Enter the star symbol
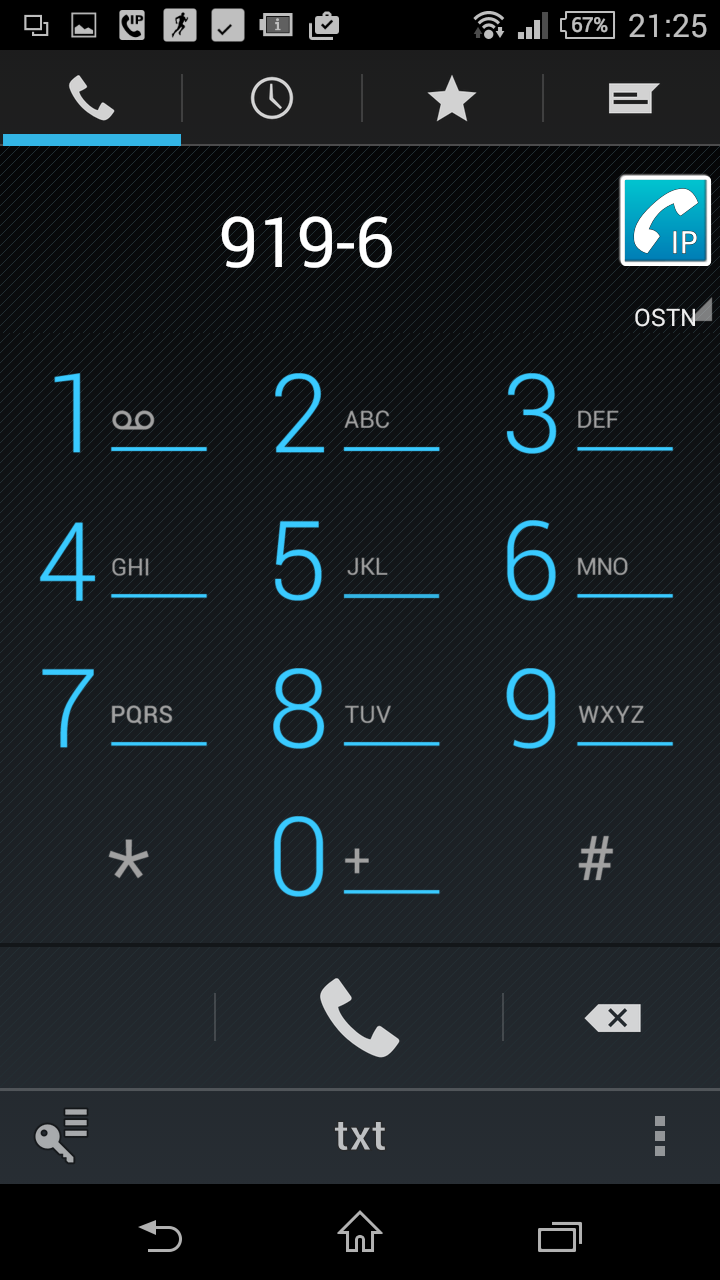 128,858
